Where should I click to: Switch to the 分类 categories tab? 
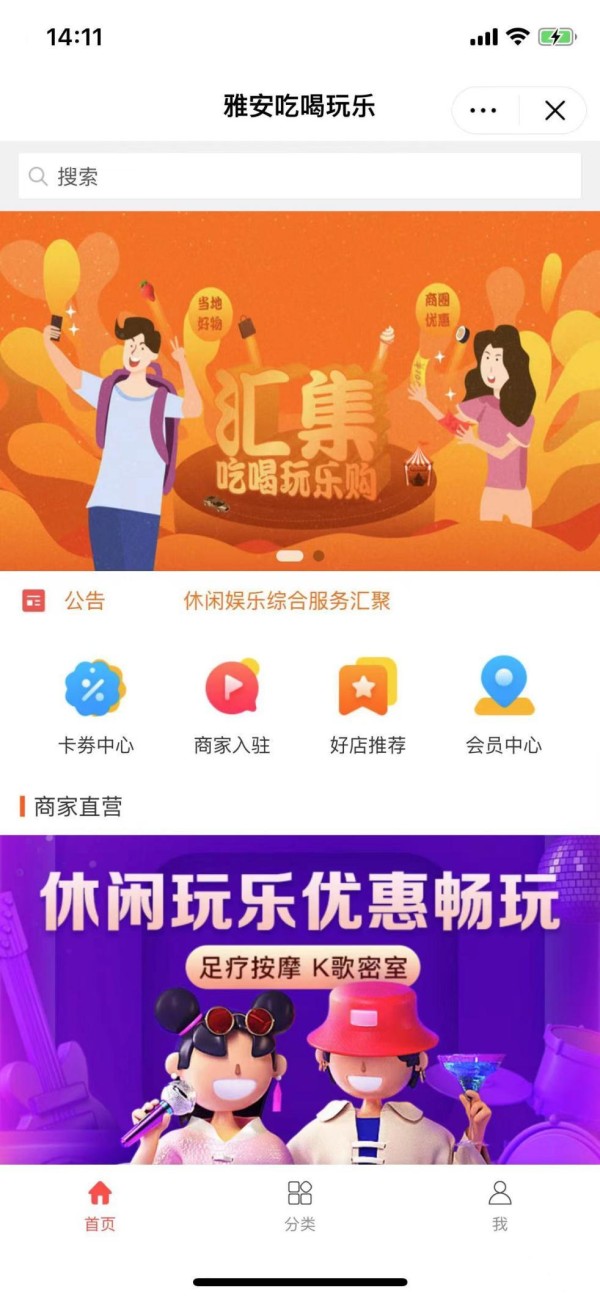click(x=300, y=1205)
